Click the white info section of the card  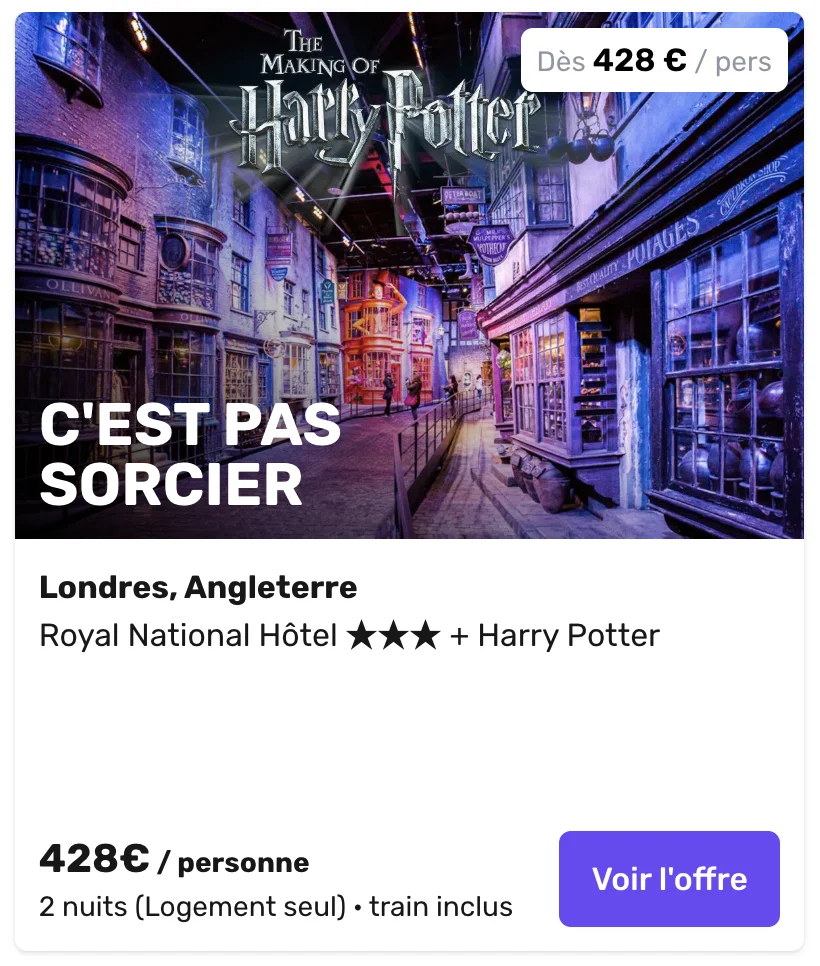(410, 740)
